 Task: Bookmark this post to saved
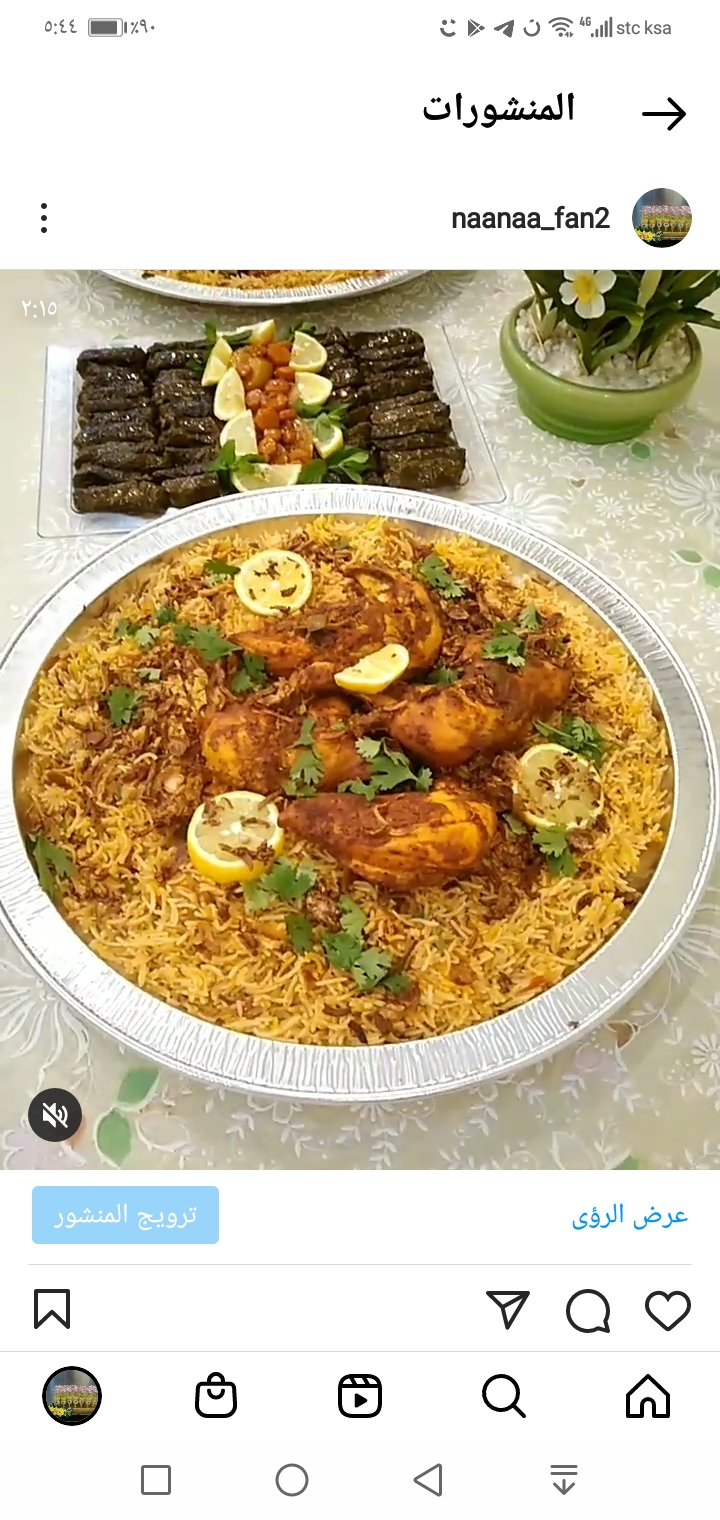[52, 1309]
